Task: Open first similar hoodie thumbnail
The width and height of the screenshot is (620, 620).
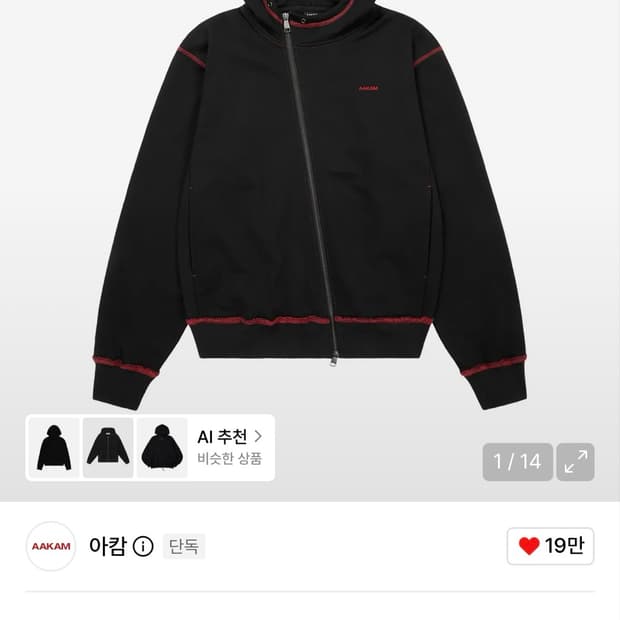Action: pos(54,448)
